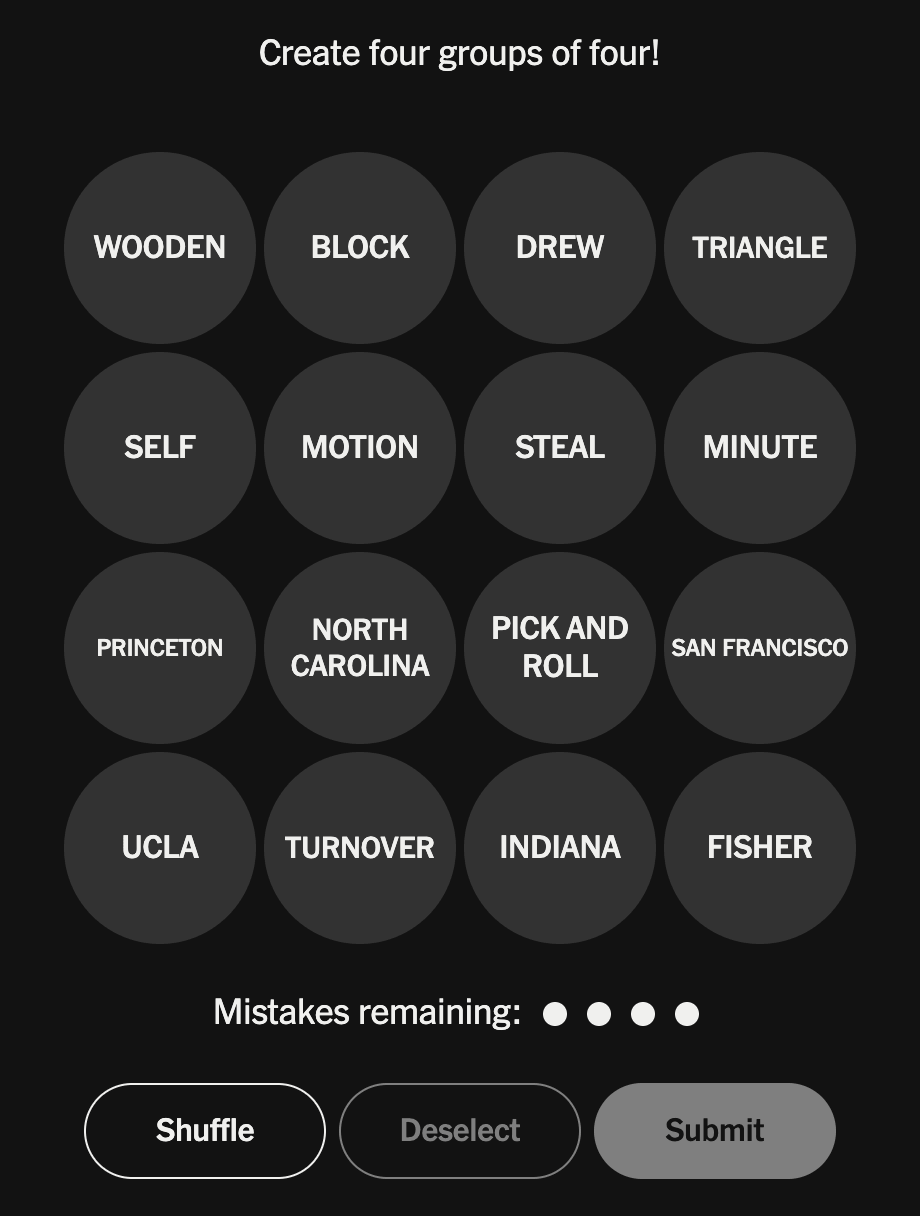The height and width of the screenshot is (1216, 920).
Task: Select the SELF tile
Action: (x=160, y=447)
